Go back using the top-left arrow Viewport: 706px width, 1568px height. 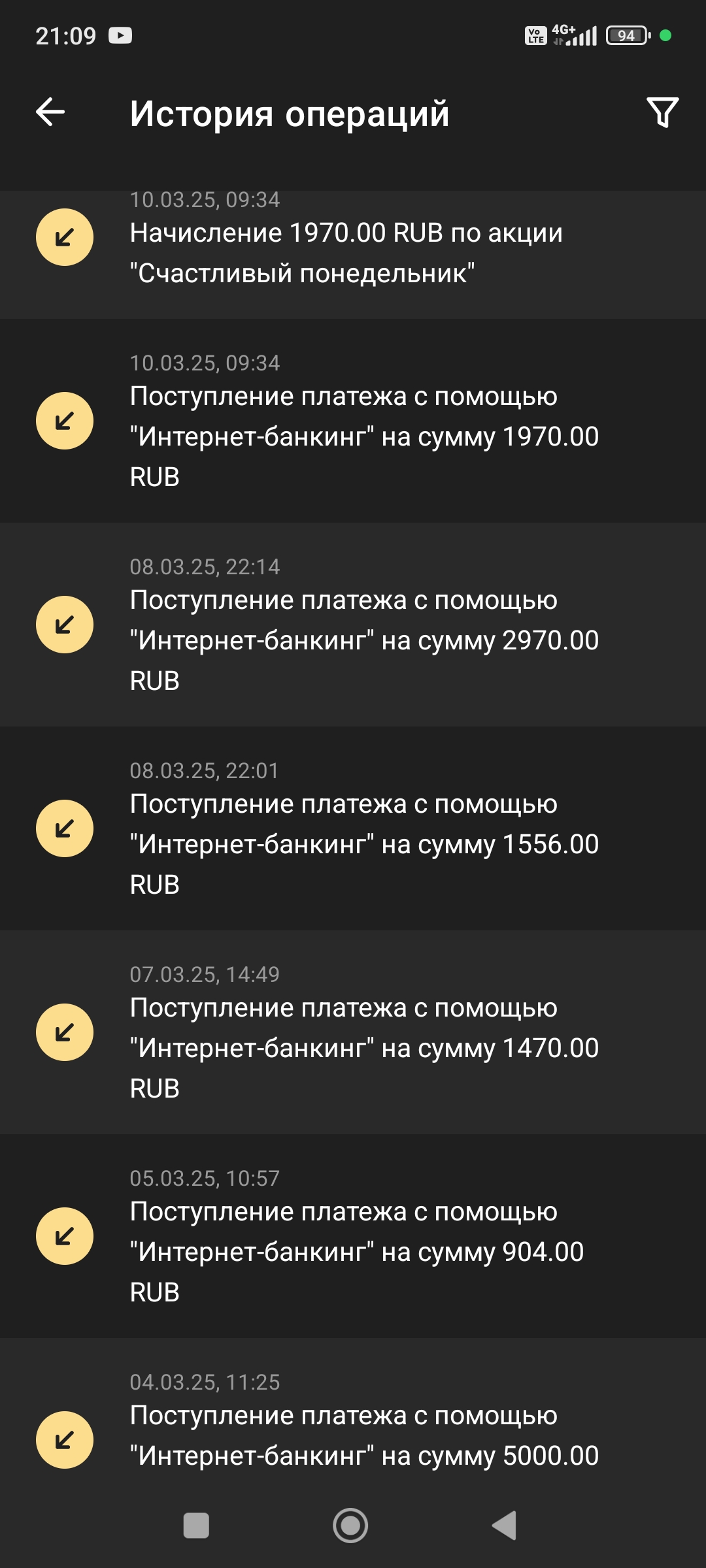click(x=50, y=112)
